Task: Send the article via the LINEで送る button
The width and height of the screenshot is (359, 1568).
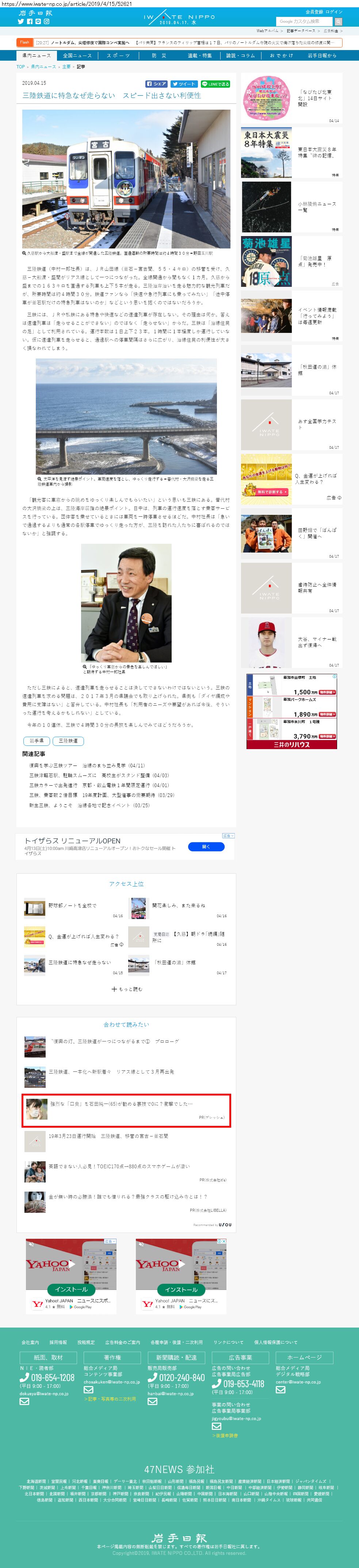Action: [215, 84]
